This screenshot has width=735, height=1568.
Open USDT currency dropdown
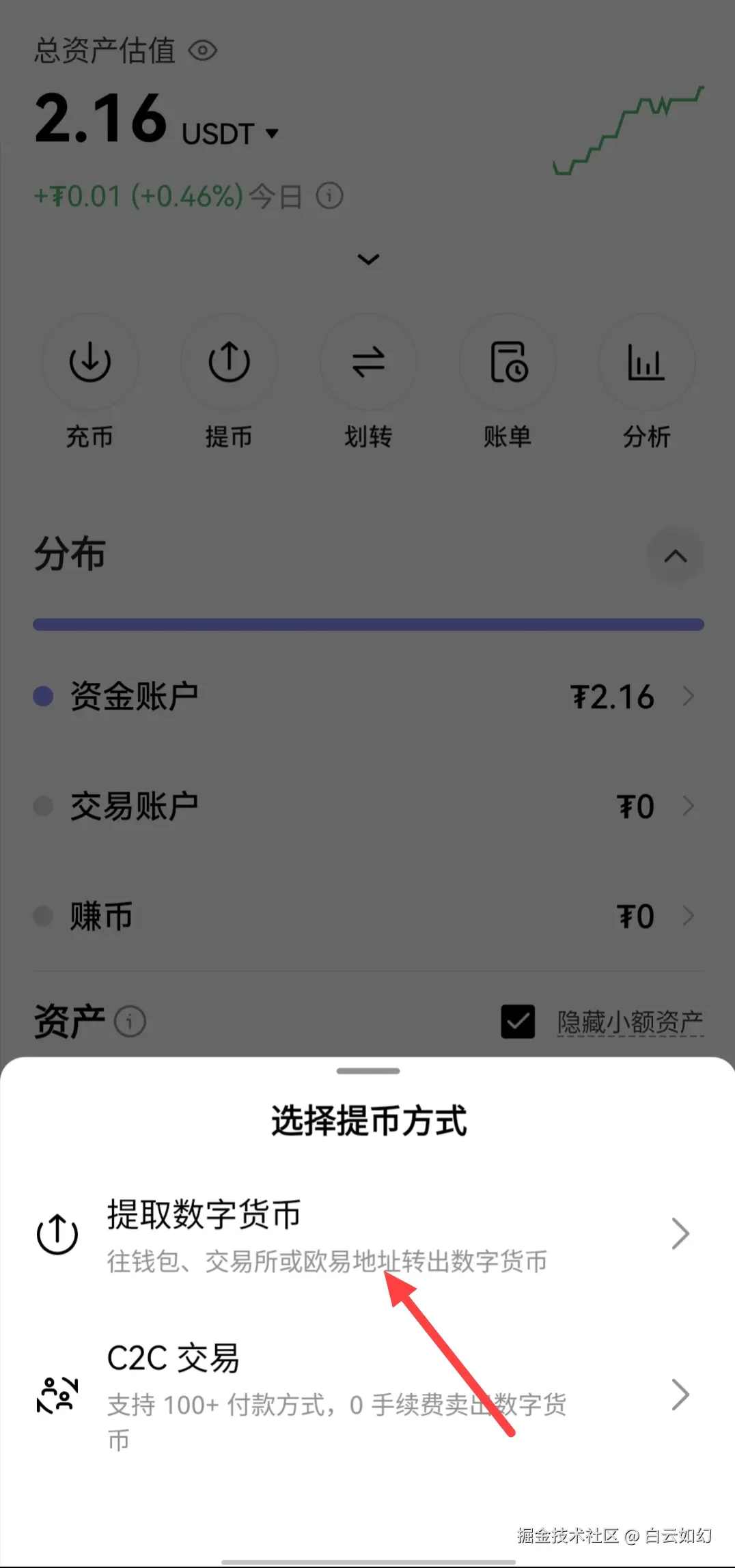tap(271, 134)
